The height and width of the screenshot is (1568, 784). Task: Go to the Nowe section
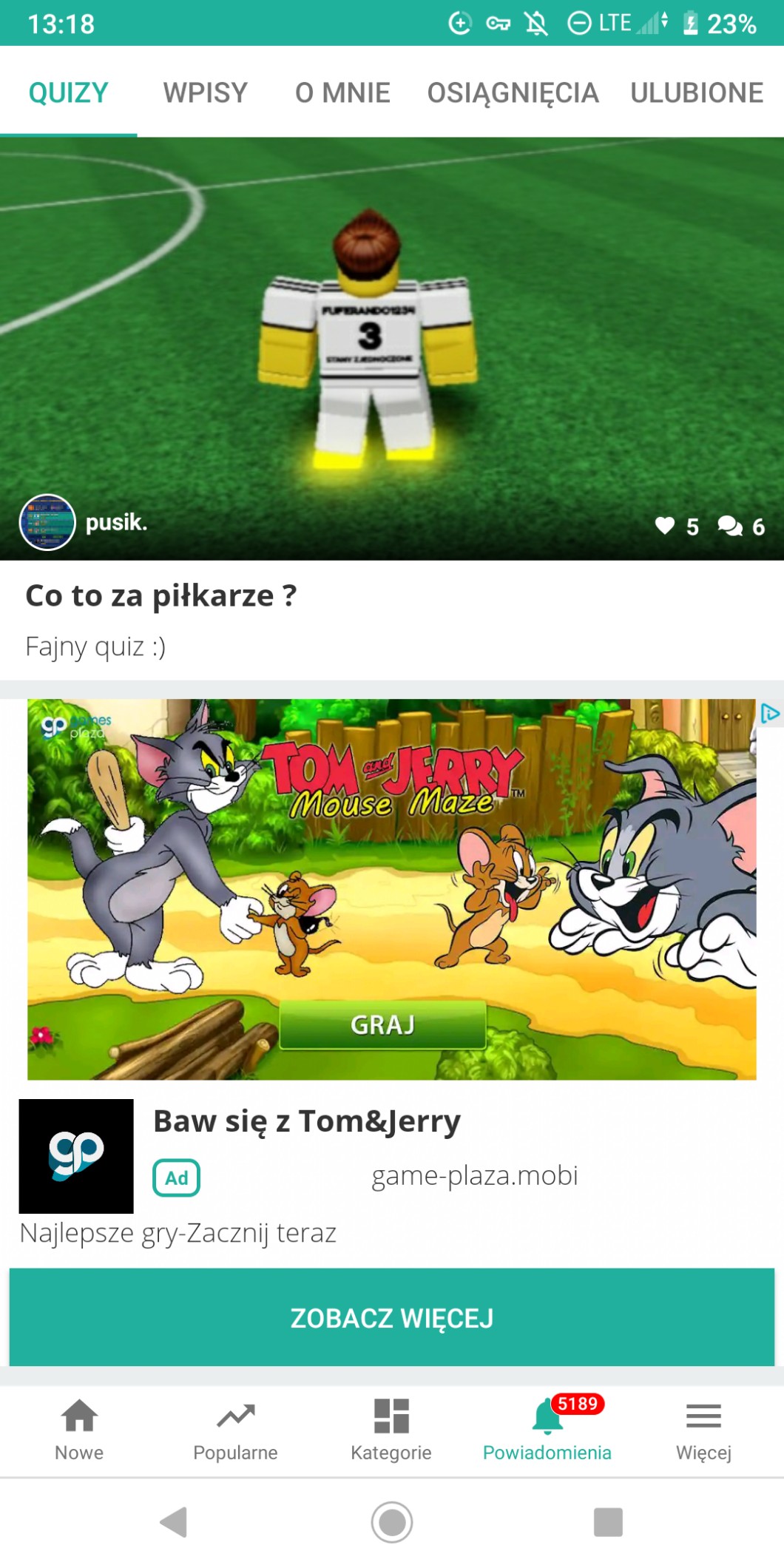[x=79, y=1430]
